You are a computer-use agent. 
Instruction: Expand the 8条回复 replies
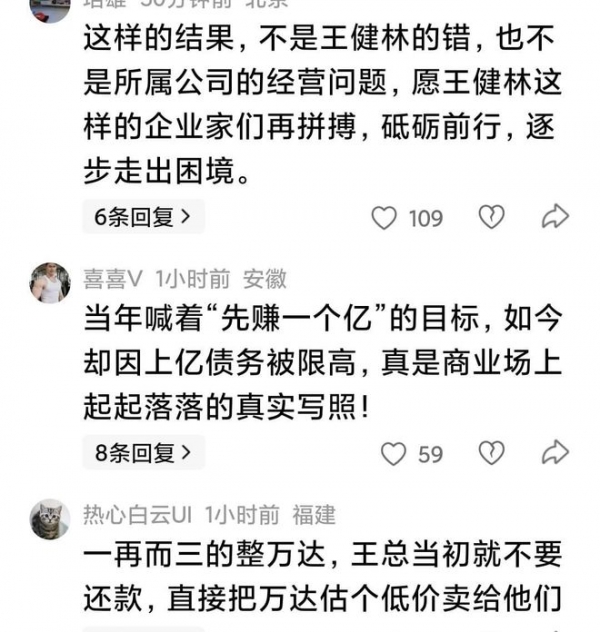143,453
